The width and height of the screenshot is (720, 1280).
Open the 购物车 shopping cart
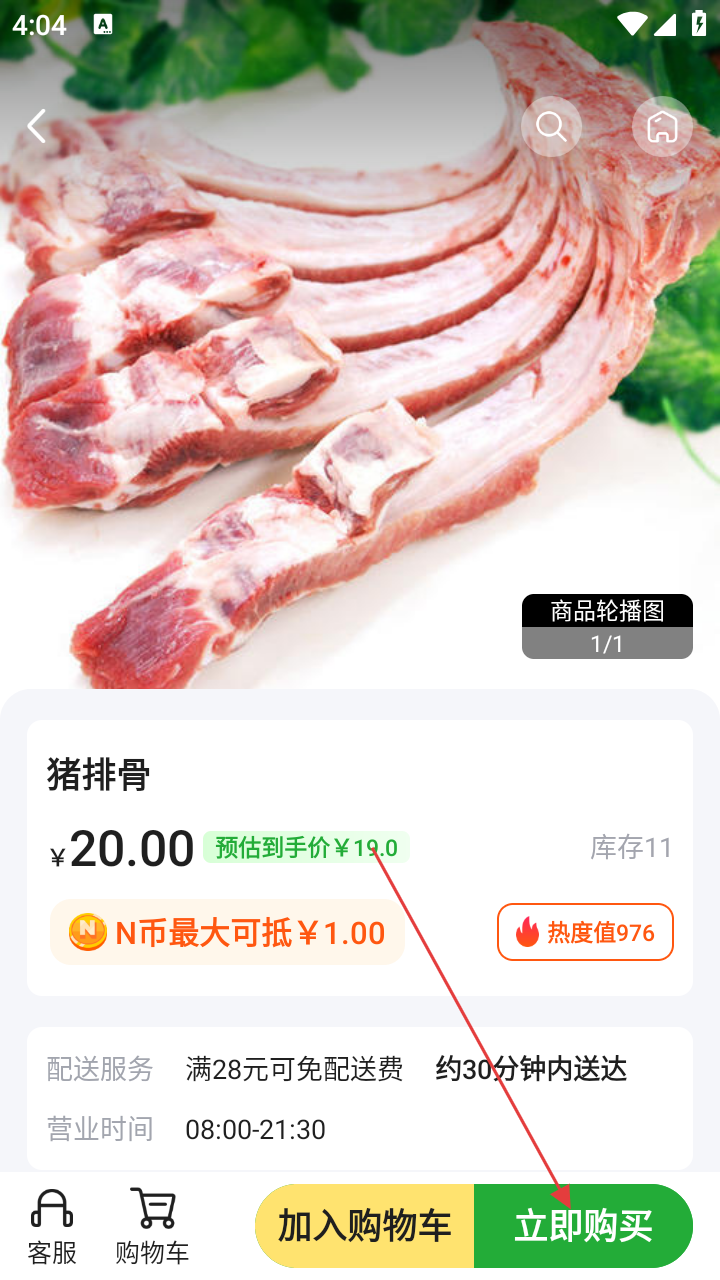[x=152, y=1226]
